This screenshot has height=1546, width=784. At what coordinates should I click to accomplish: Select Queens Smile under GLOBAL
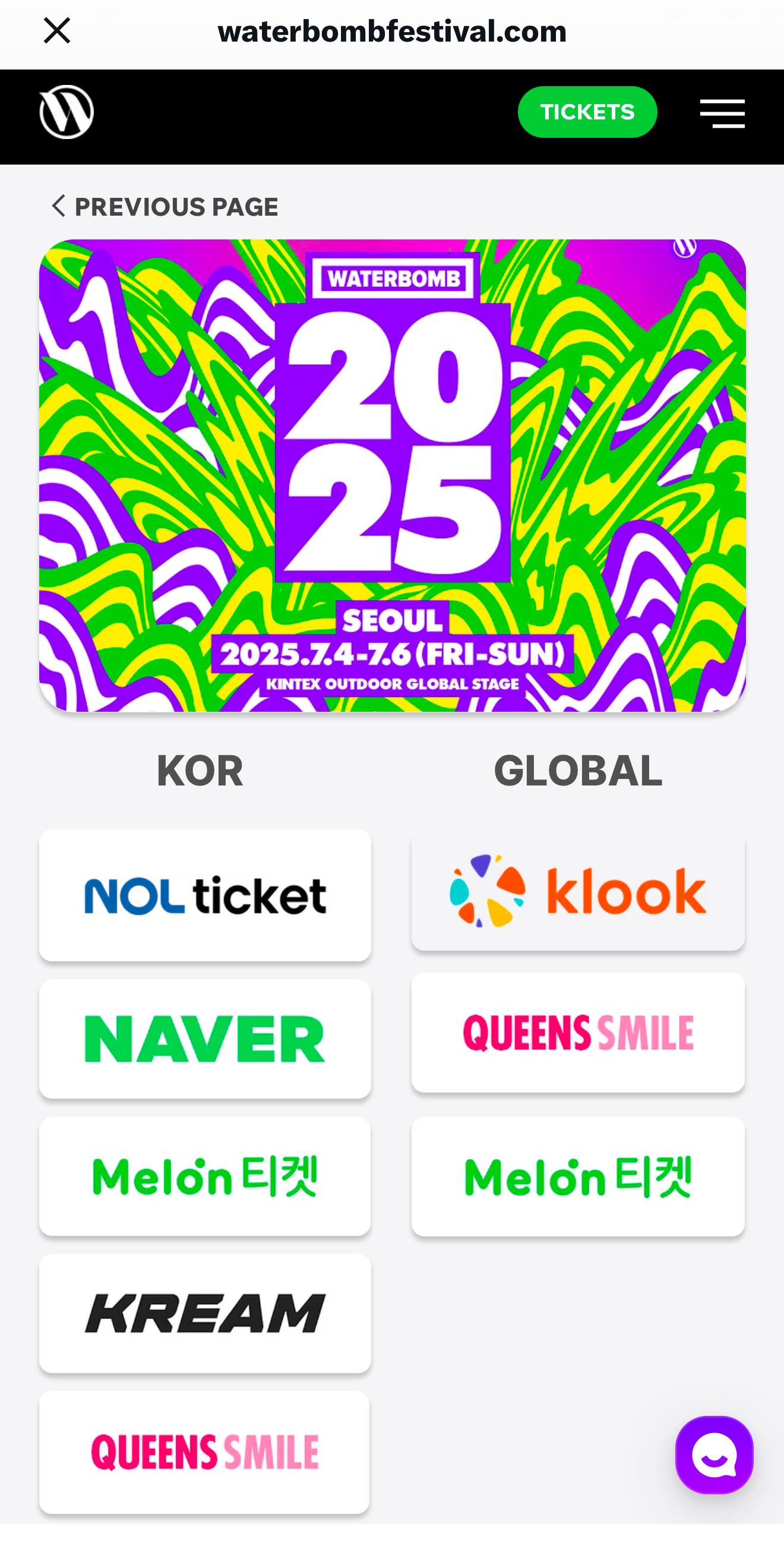pos(578,1033)
